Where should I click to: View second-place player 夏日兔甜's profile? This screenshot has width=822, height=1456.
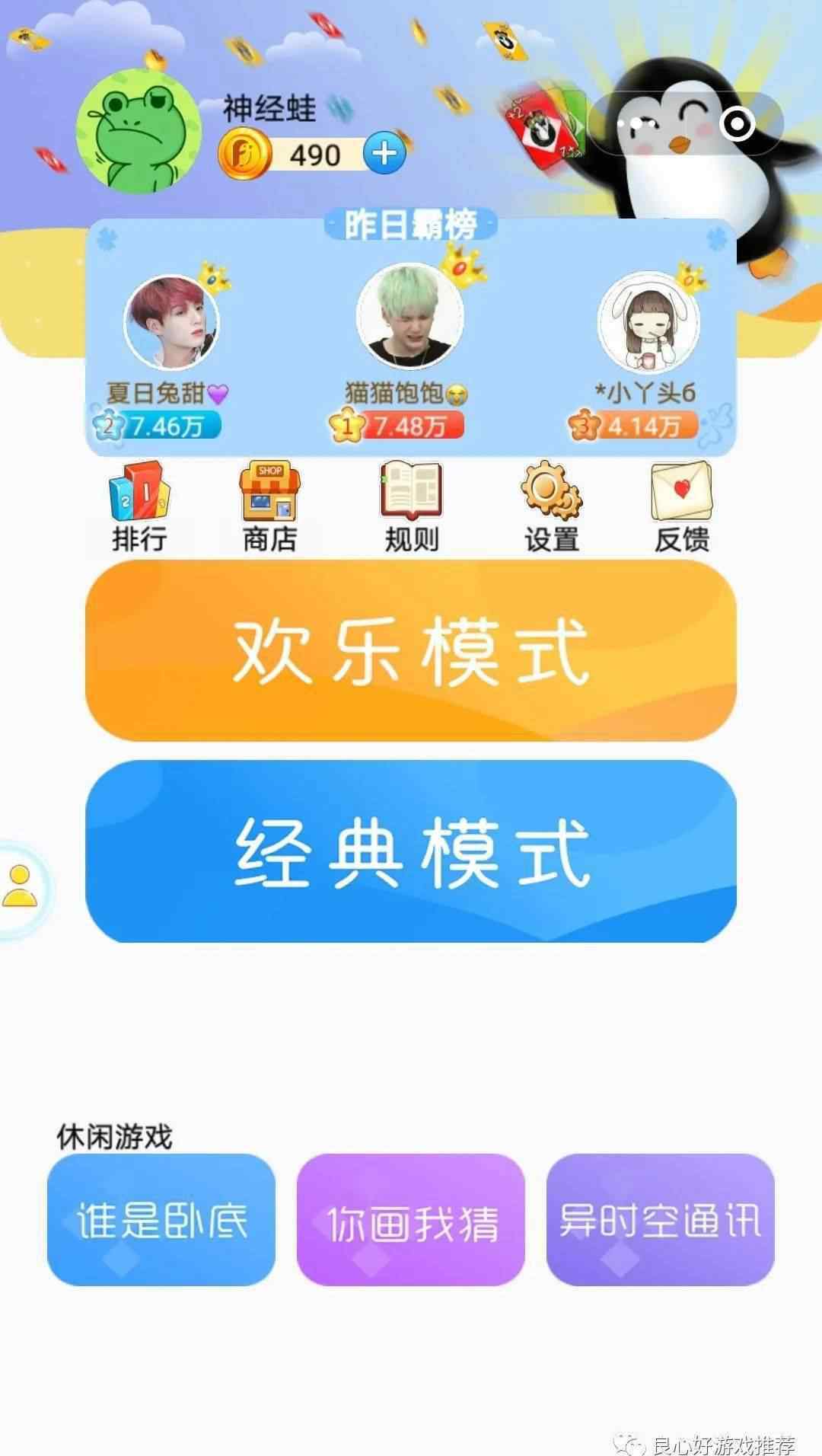171,323
